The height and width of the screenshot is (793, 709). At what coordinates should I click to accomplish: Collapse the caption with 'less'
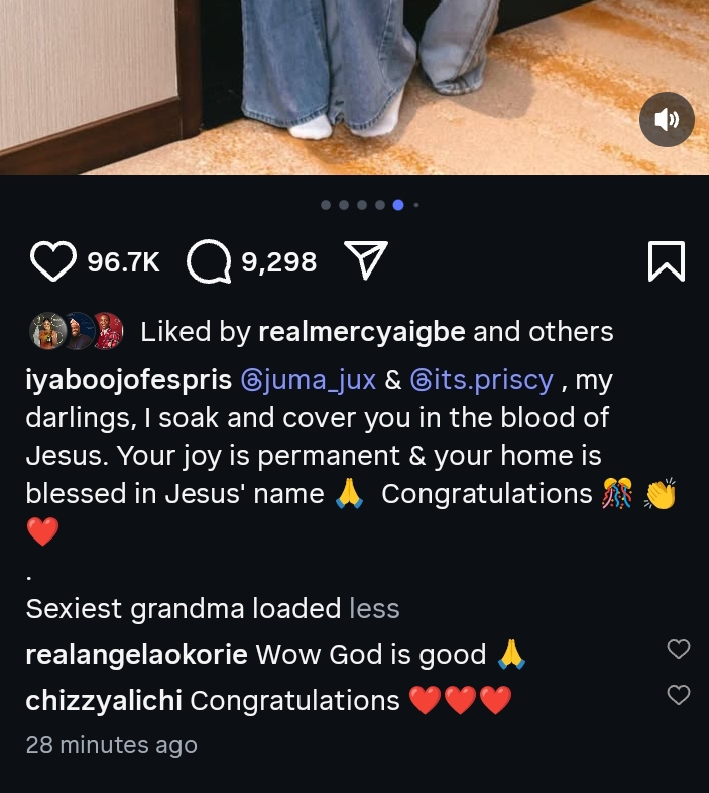click(374, 608)
